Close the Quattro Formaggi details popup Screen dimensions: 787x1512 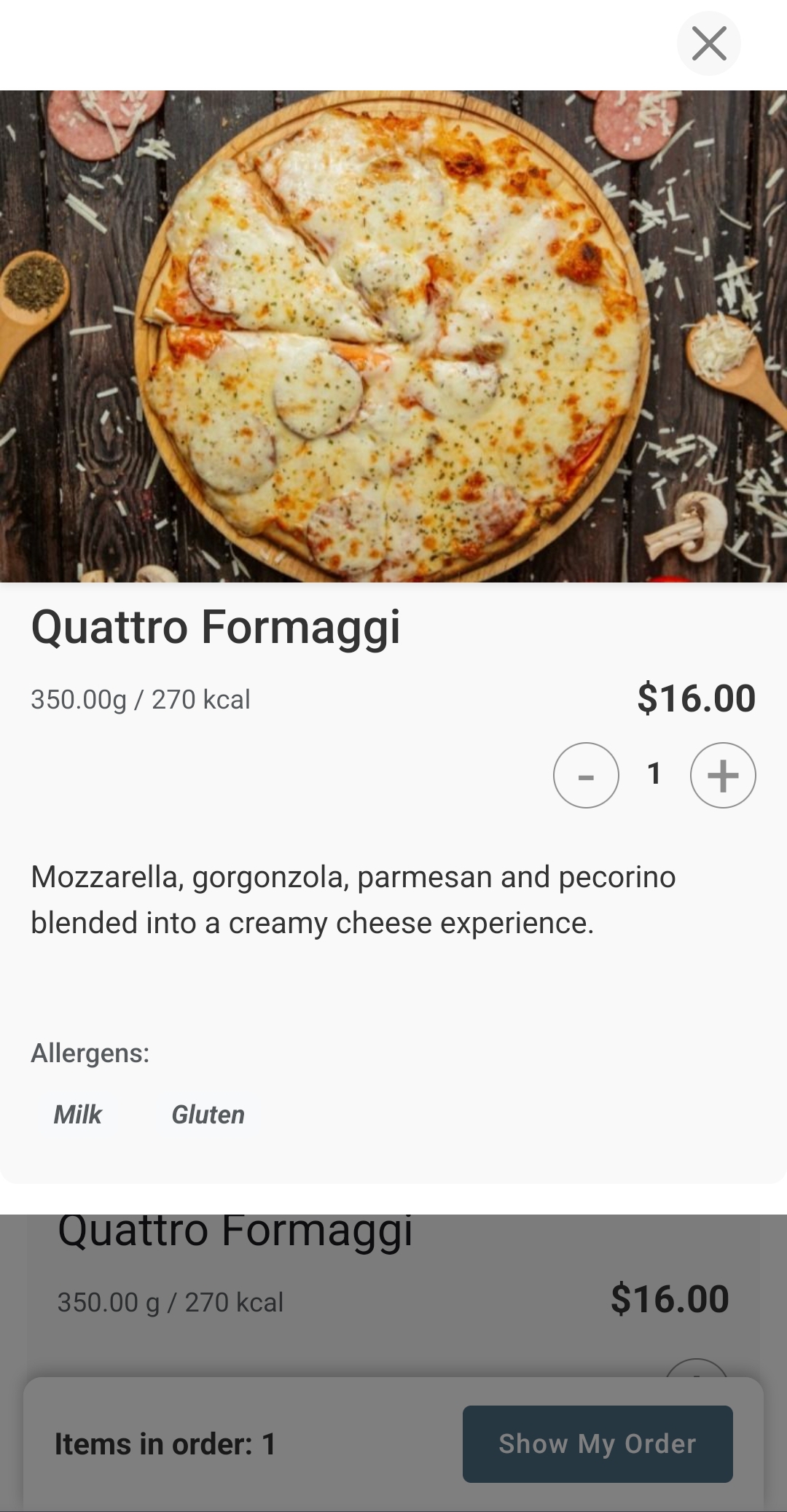pyautogui.click(x=709, y=44)
